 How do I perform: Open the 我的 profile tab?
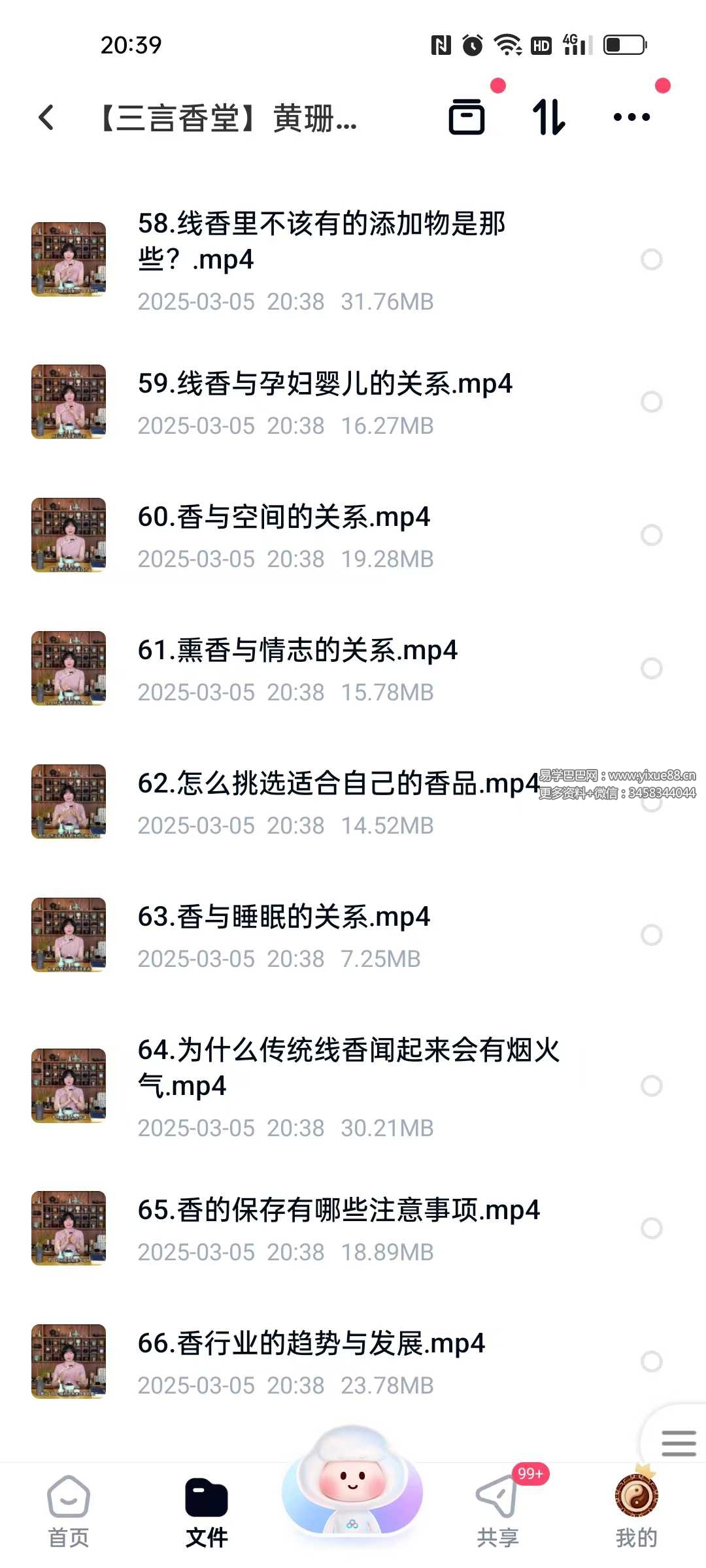636,1511
